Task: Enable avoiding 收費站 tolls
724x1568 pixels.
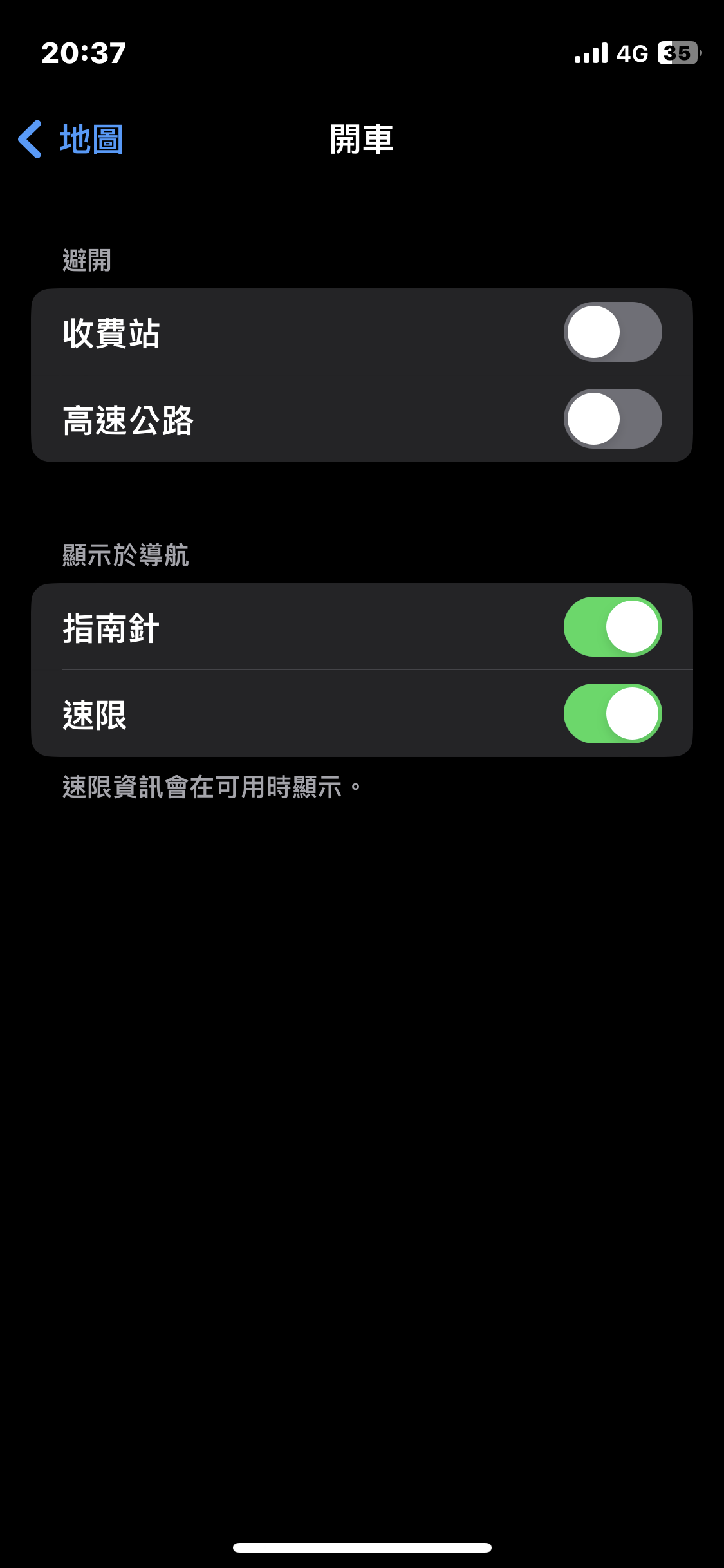Action: pyautogui.click(x=612, y=332)
